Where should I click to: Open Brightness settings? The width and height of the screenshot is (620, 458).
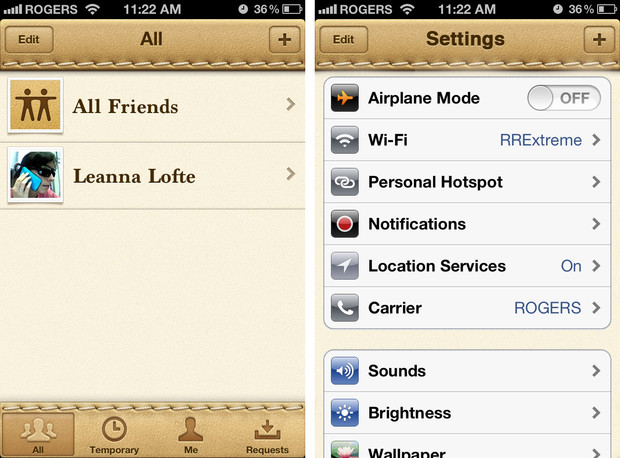click(467, 413)
